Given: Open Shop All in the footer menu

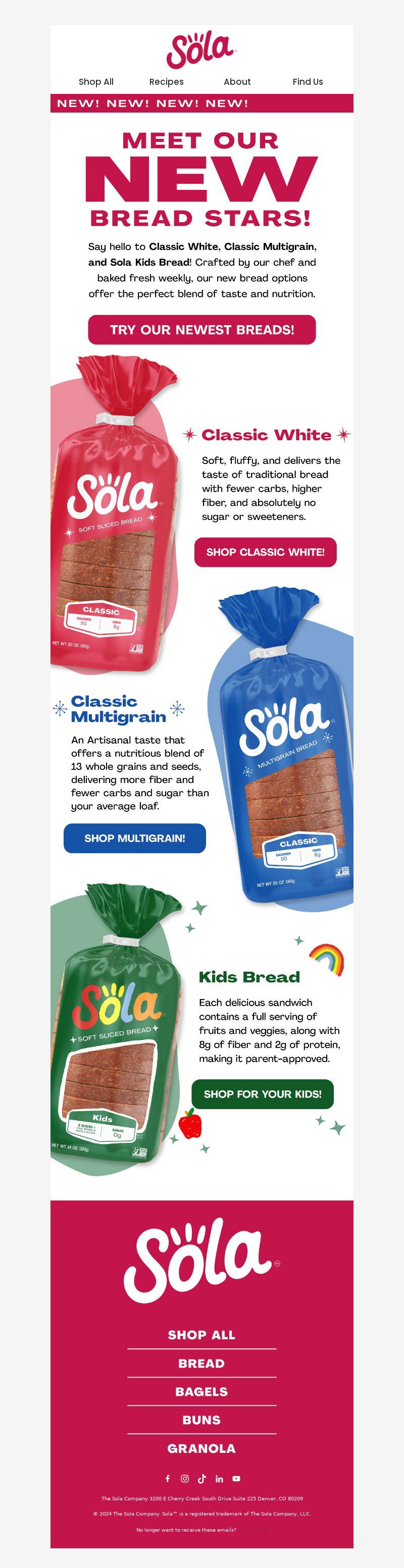Looking at the screenshot, I should [201, 1335].
